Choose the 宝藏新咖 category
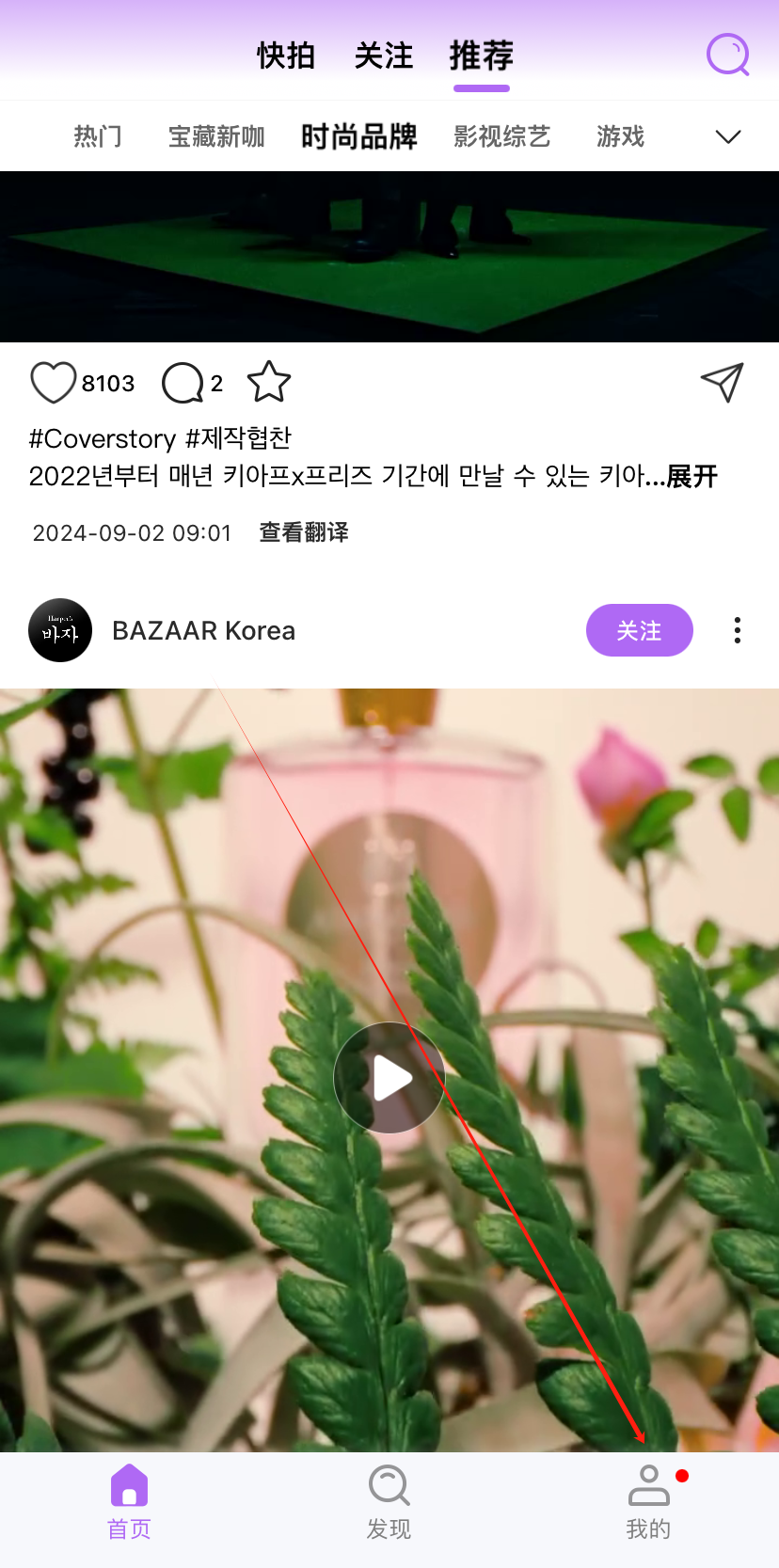Viewport: 779px width, 1568px height. pyautogui.click(x=216, y=136)
